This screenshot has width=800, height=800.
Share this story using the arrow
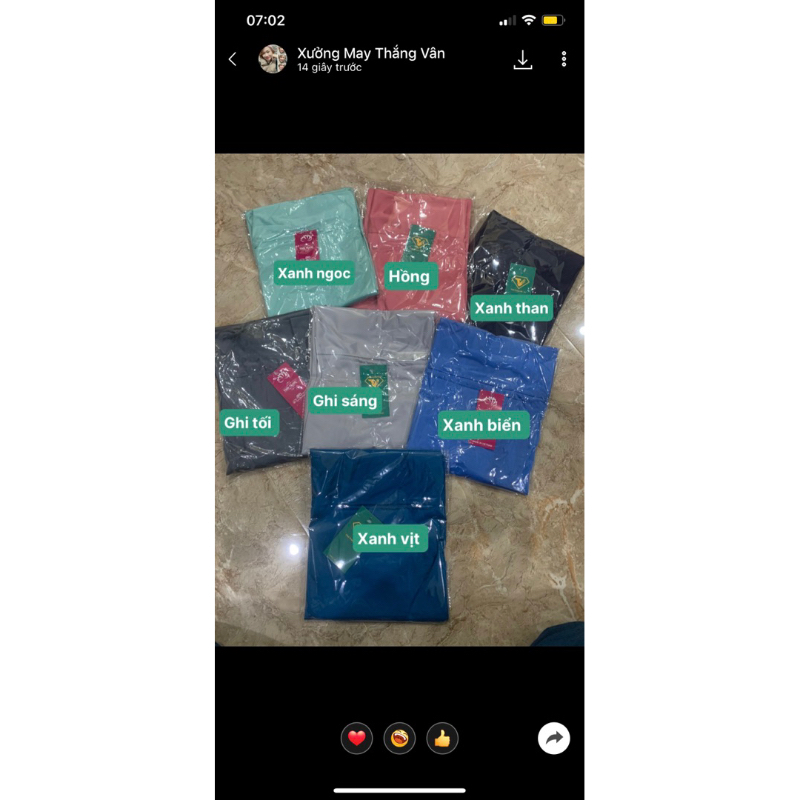[x=553, y=739]
